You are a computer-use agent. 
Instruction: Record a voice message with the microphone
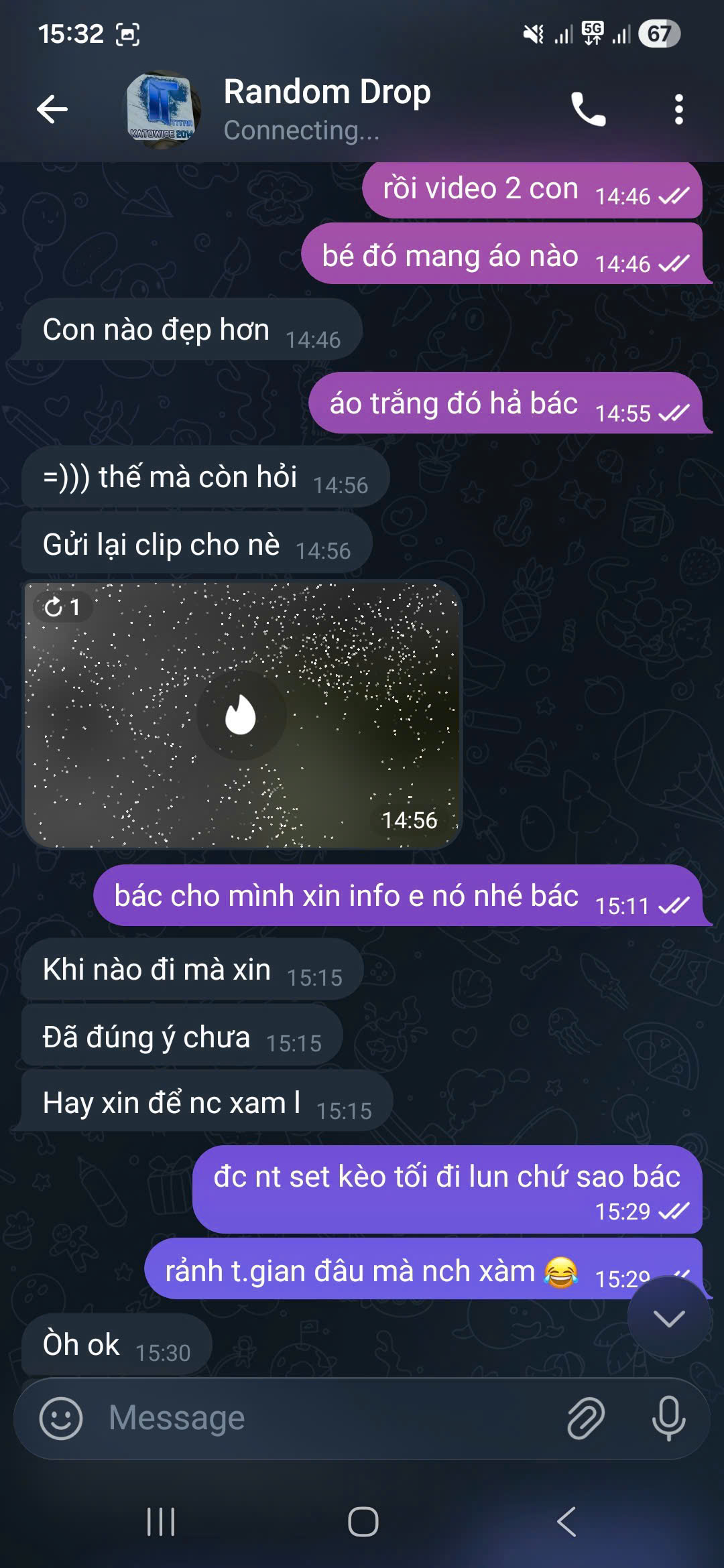click(668, 1419)
